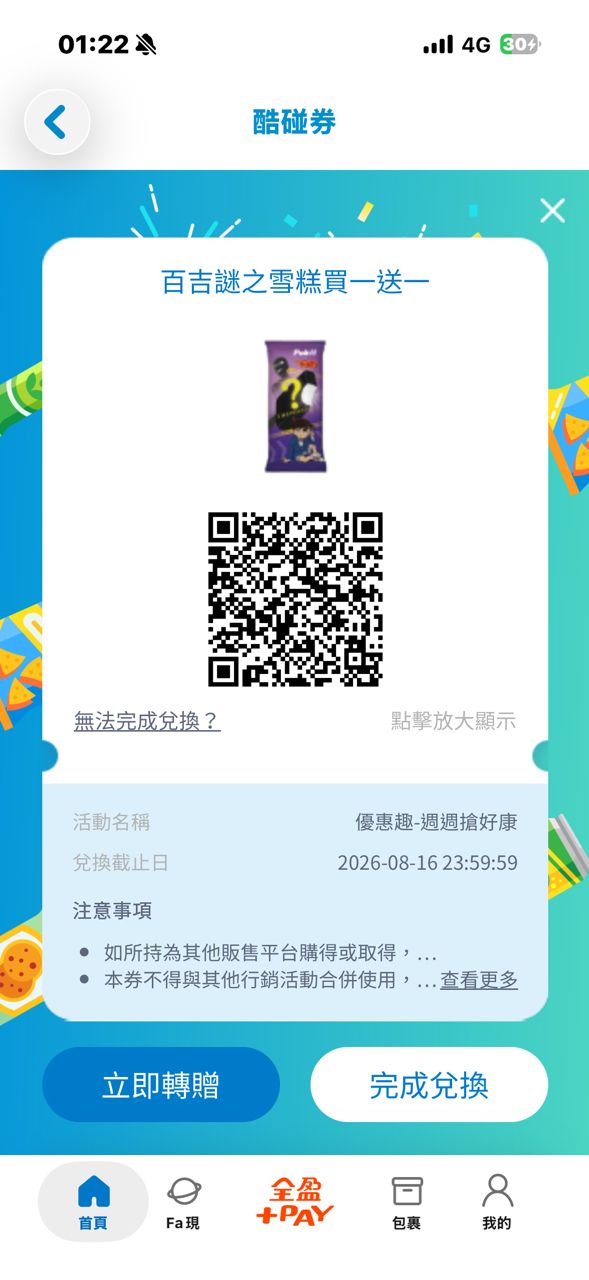This screenshot has height=1280, width=589.
Task: Expand notes via 查看更多
Action: [x=479, y=980]
